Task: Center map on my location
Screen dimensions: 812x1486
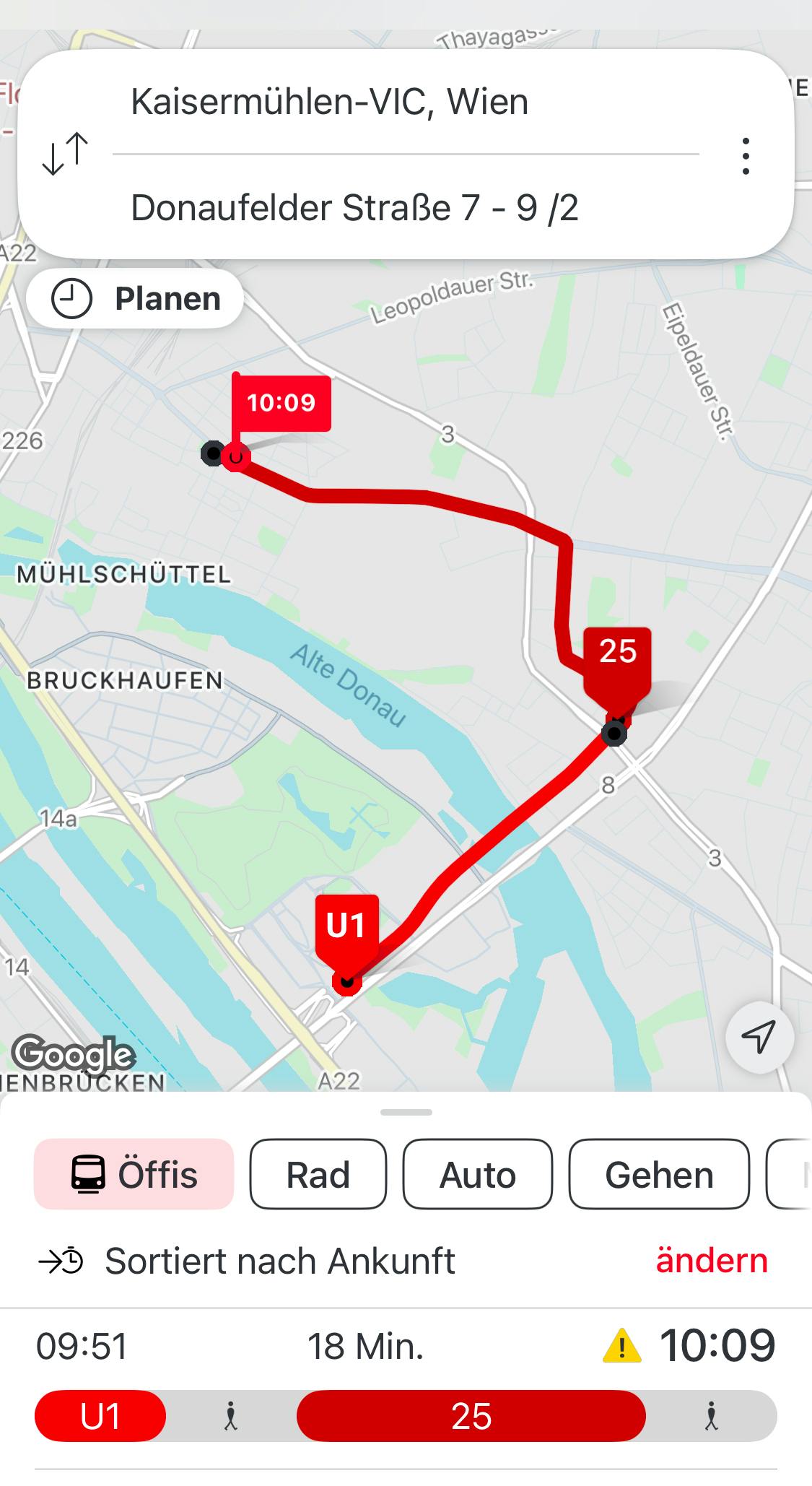Action: [760, 1037]
